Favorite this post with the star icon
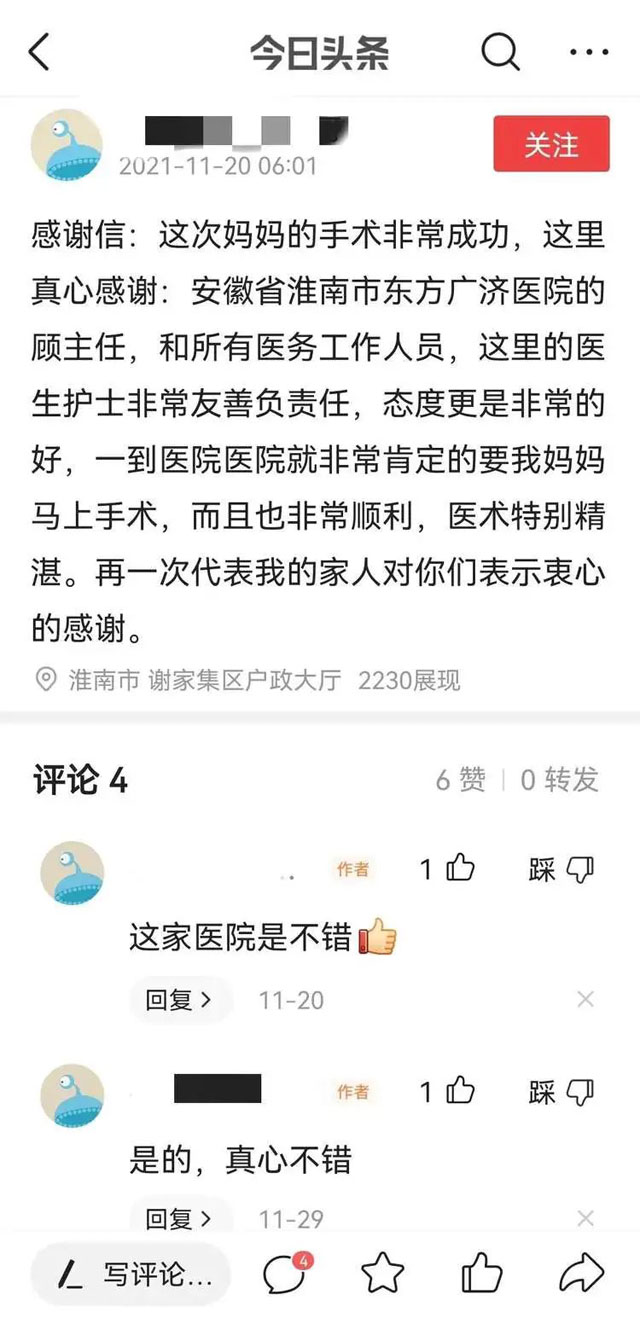This screenshot has width=640, height=1318. click(x=382, y=1275)
